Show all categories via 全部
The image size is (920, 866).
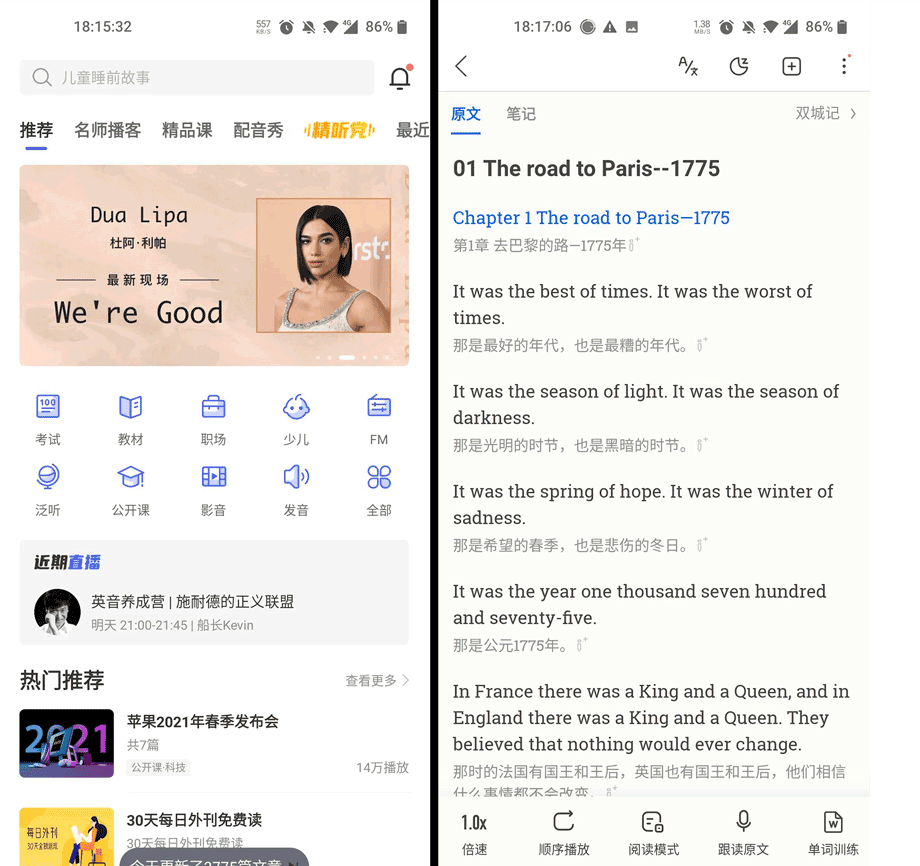(378, 488)
